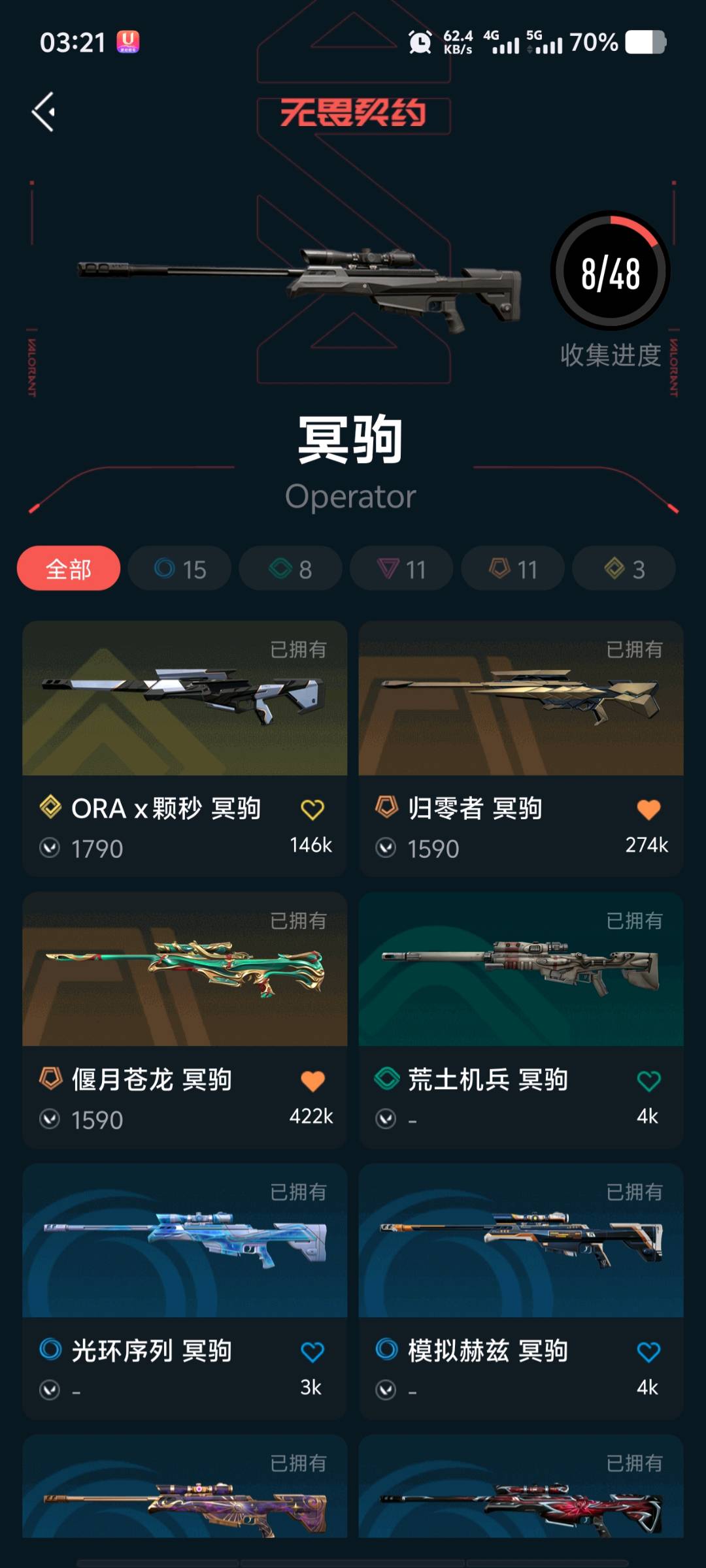Go back using the top-left arrow
Screen dimensions: 706x1568
pyautogui.click(x=44, y=112)
